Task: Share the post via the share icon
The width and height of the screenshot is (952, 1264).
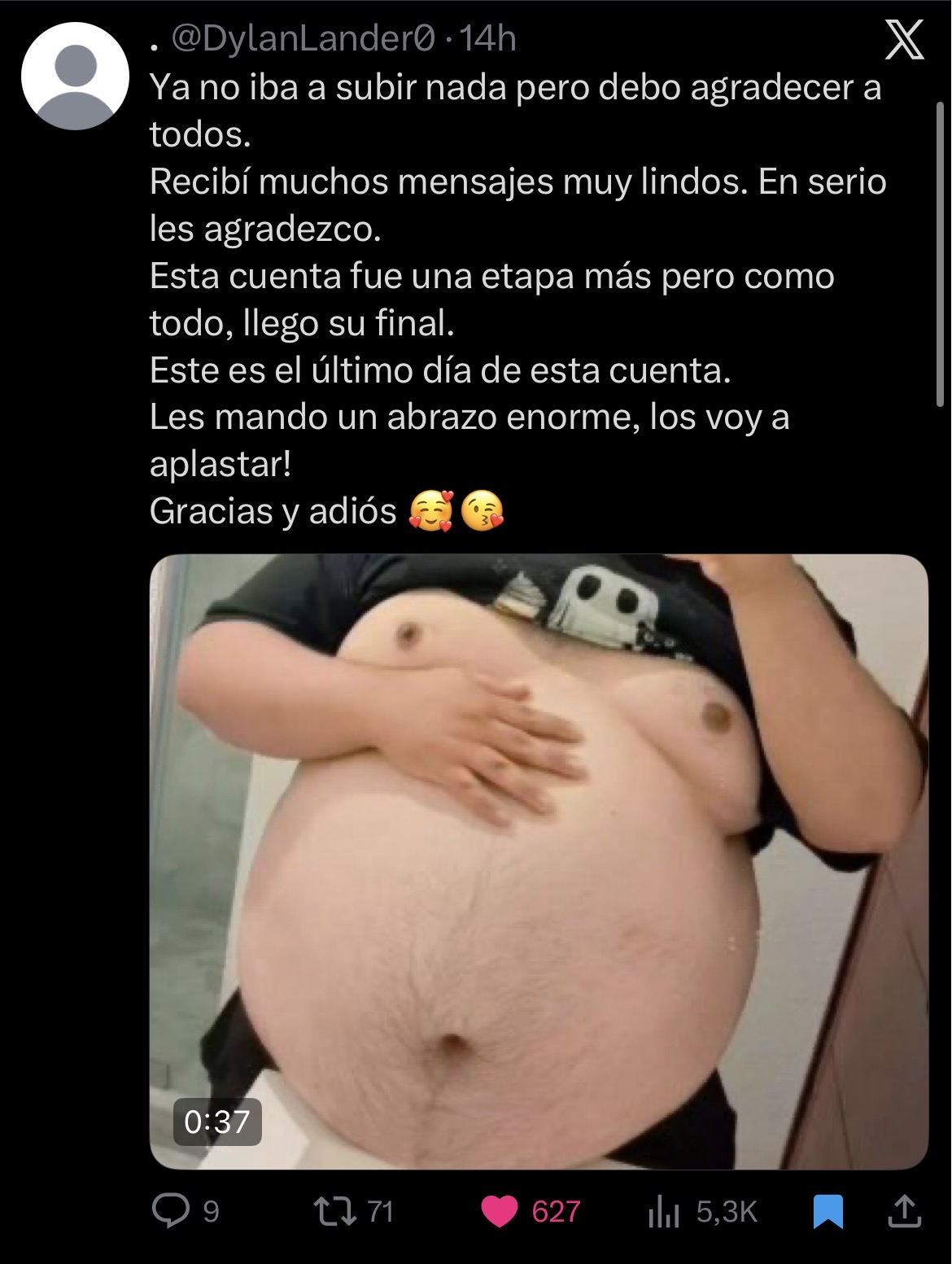Action: [905, 1212]
